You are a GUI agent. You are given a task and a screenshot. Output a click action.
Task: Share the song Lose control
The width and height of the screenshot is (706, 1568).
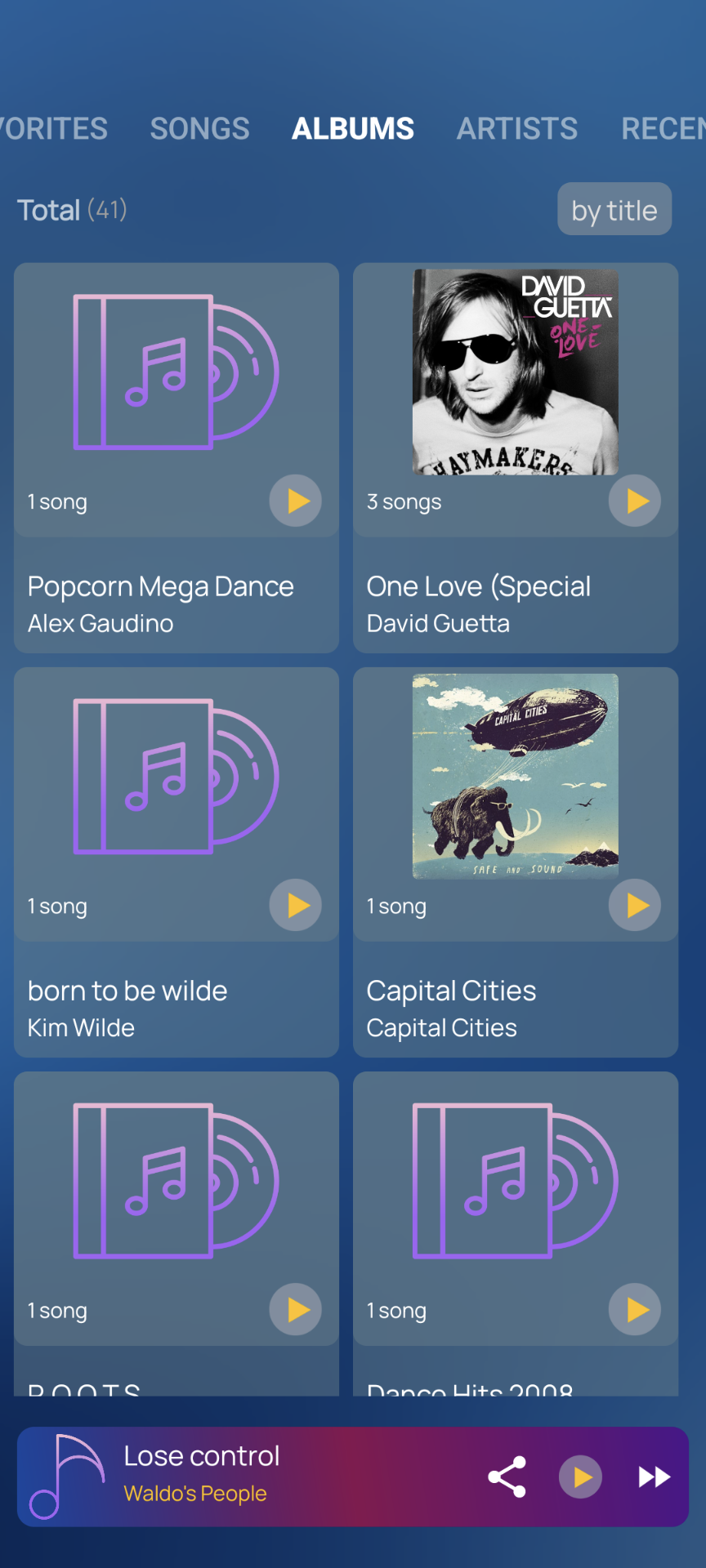tap(507, 1477)
